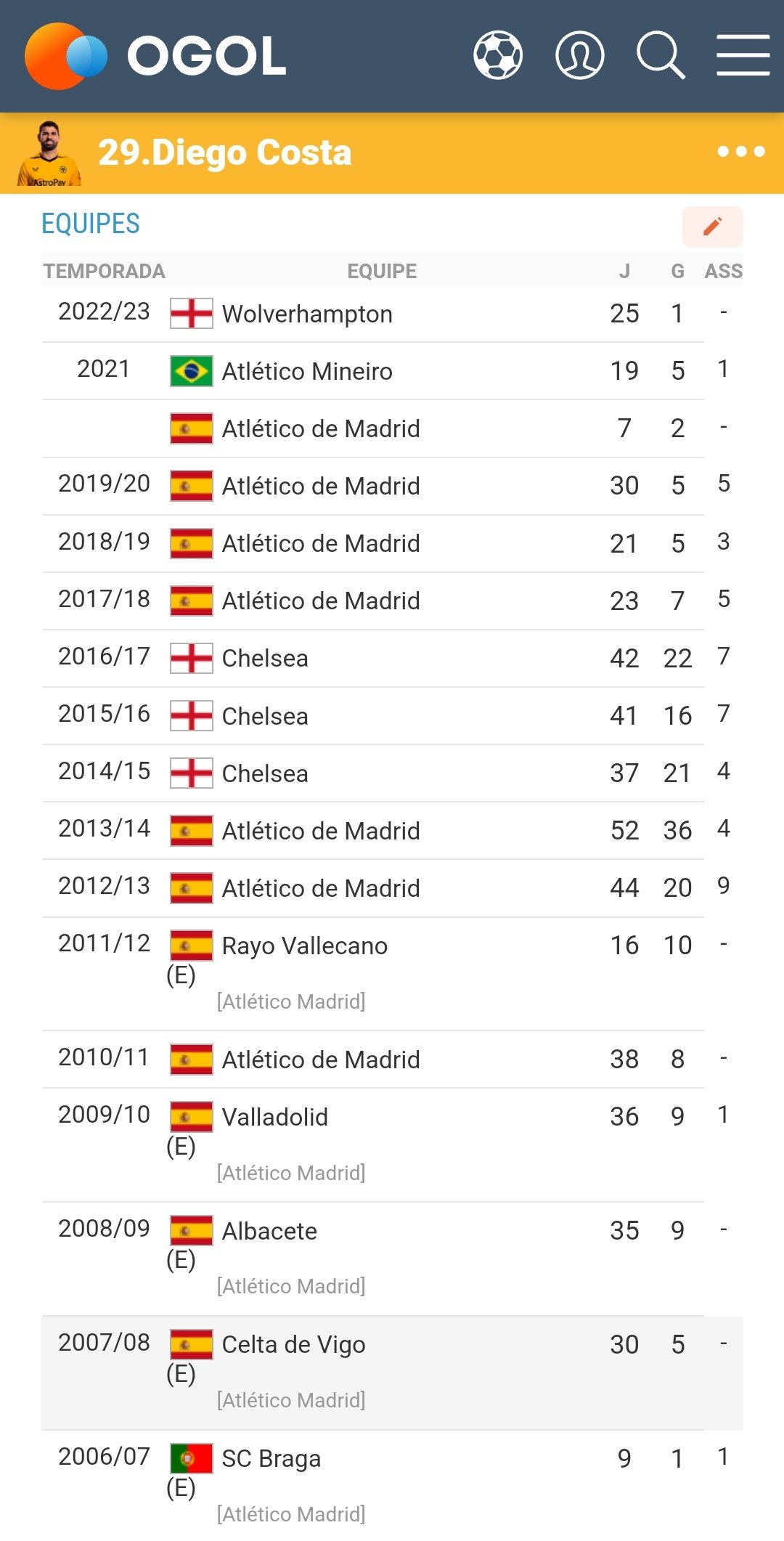This screenshot has height=1541, width=784.
Task: Open the hamburger menu
Action: click(743, 55)
